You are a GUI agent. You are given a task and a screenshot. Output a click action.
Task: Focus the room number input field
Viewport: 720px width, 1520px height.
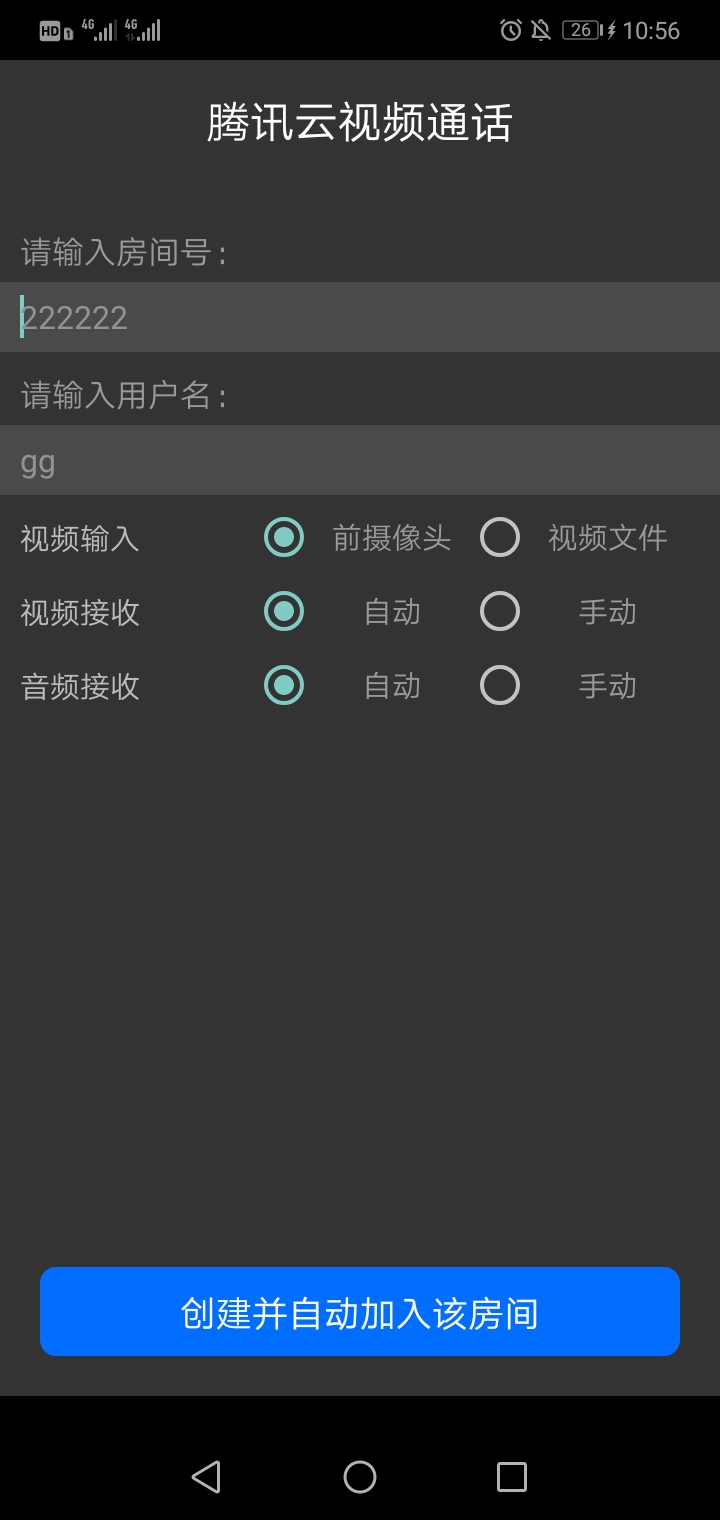click(x=360, y=317)
